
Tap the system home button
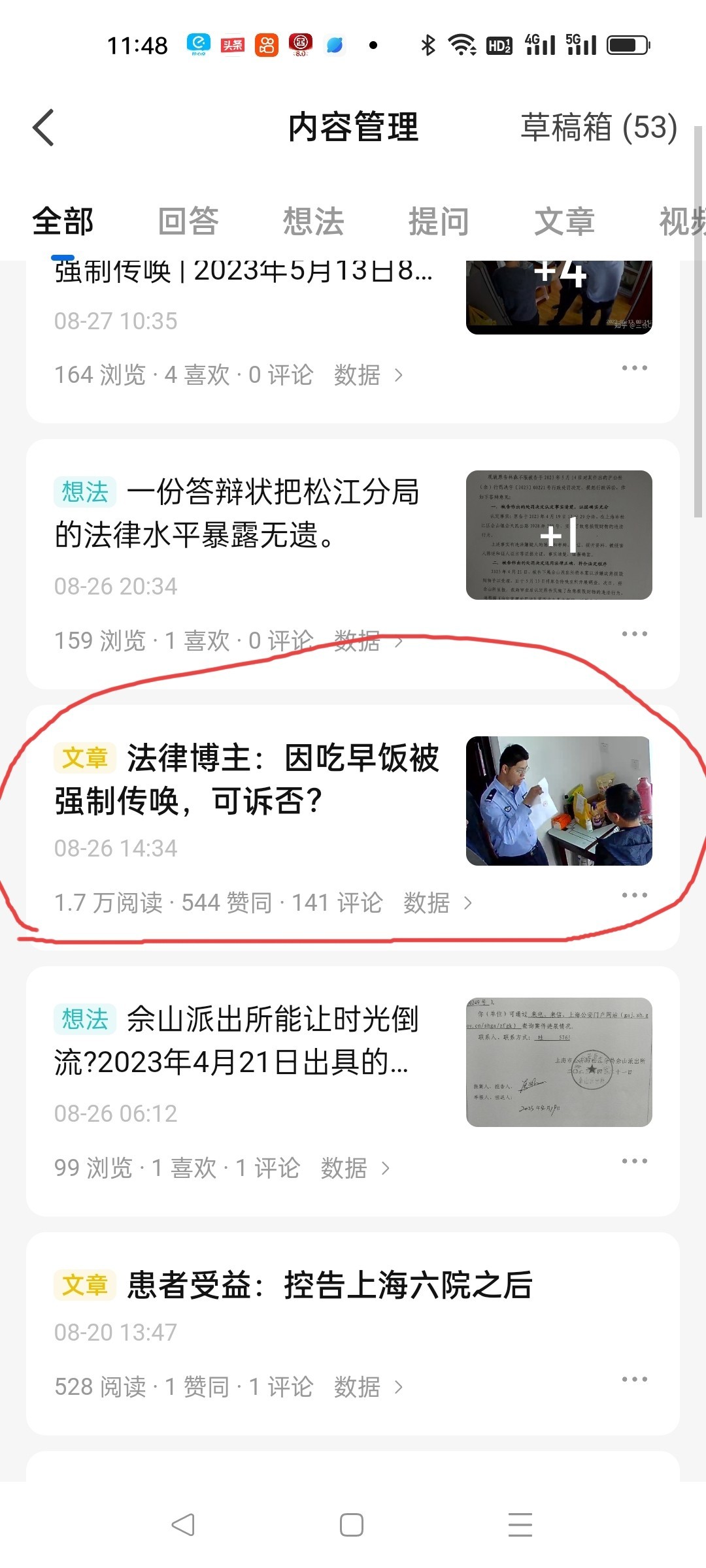point(352,1525)
